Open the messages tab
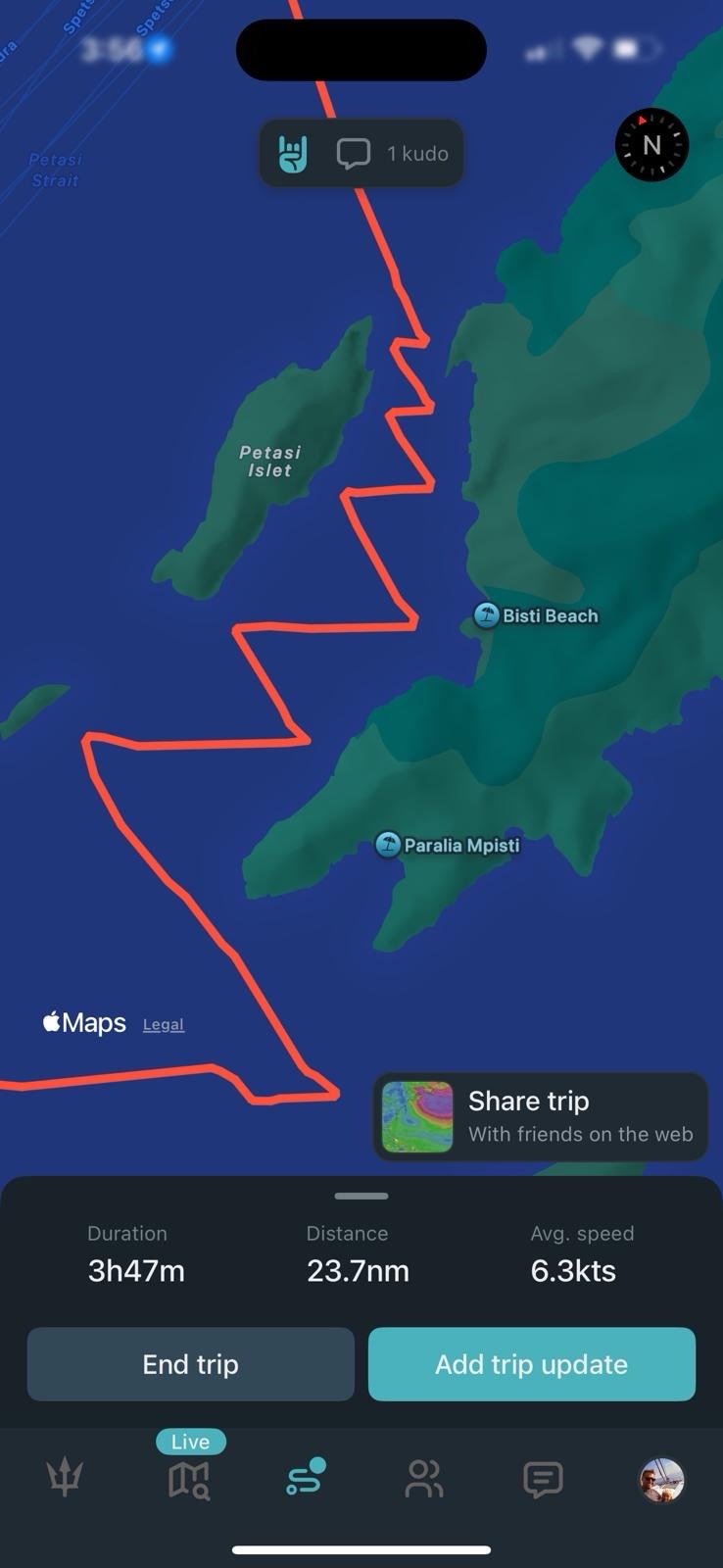The width and height of the screenshot is (723, 1568). [x=542, y=1478]
